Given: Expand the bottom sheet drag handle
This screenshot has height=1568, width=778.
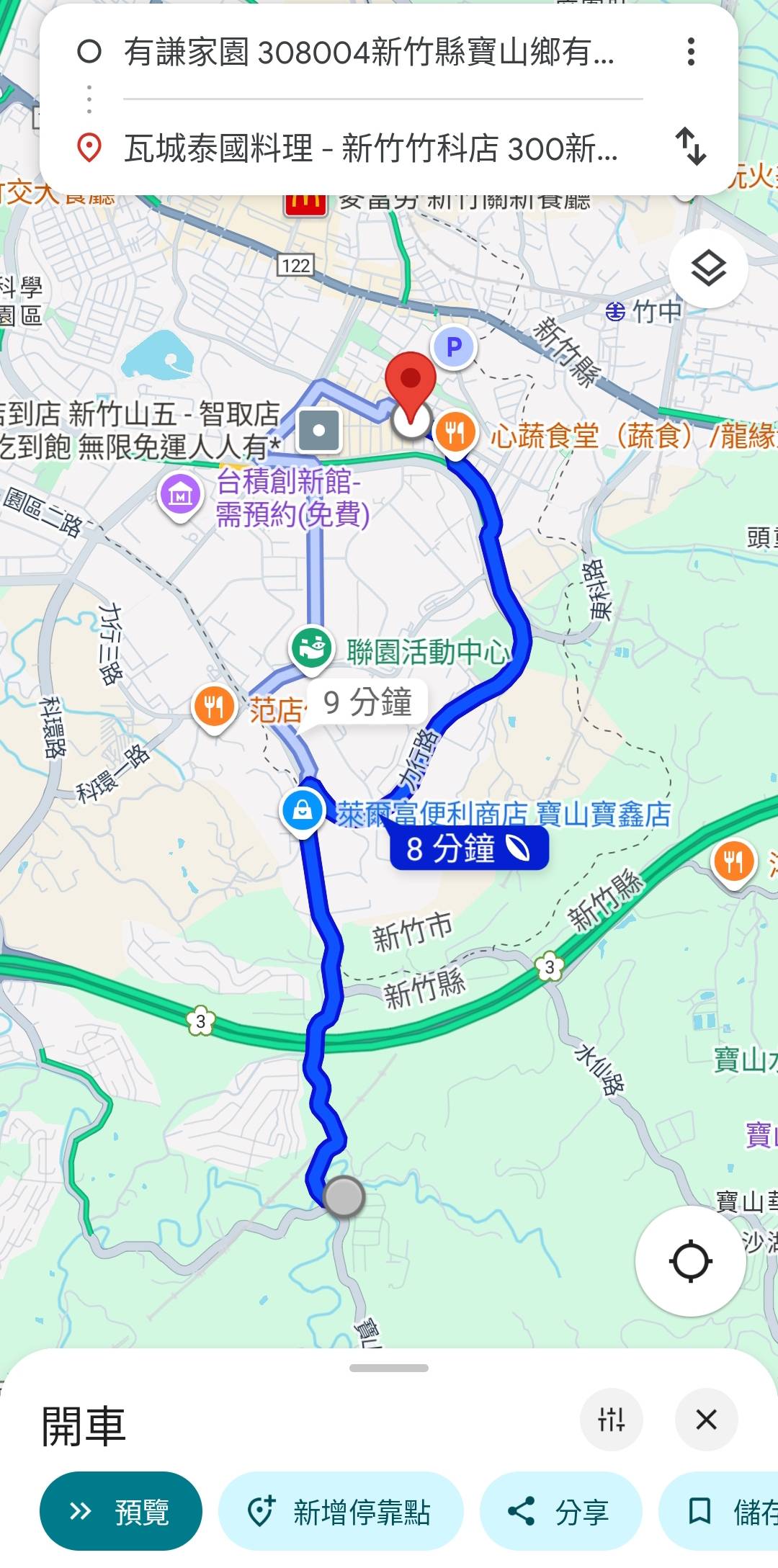Looking at the screenshot, I should [389, 1368].
